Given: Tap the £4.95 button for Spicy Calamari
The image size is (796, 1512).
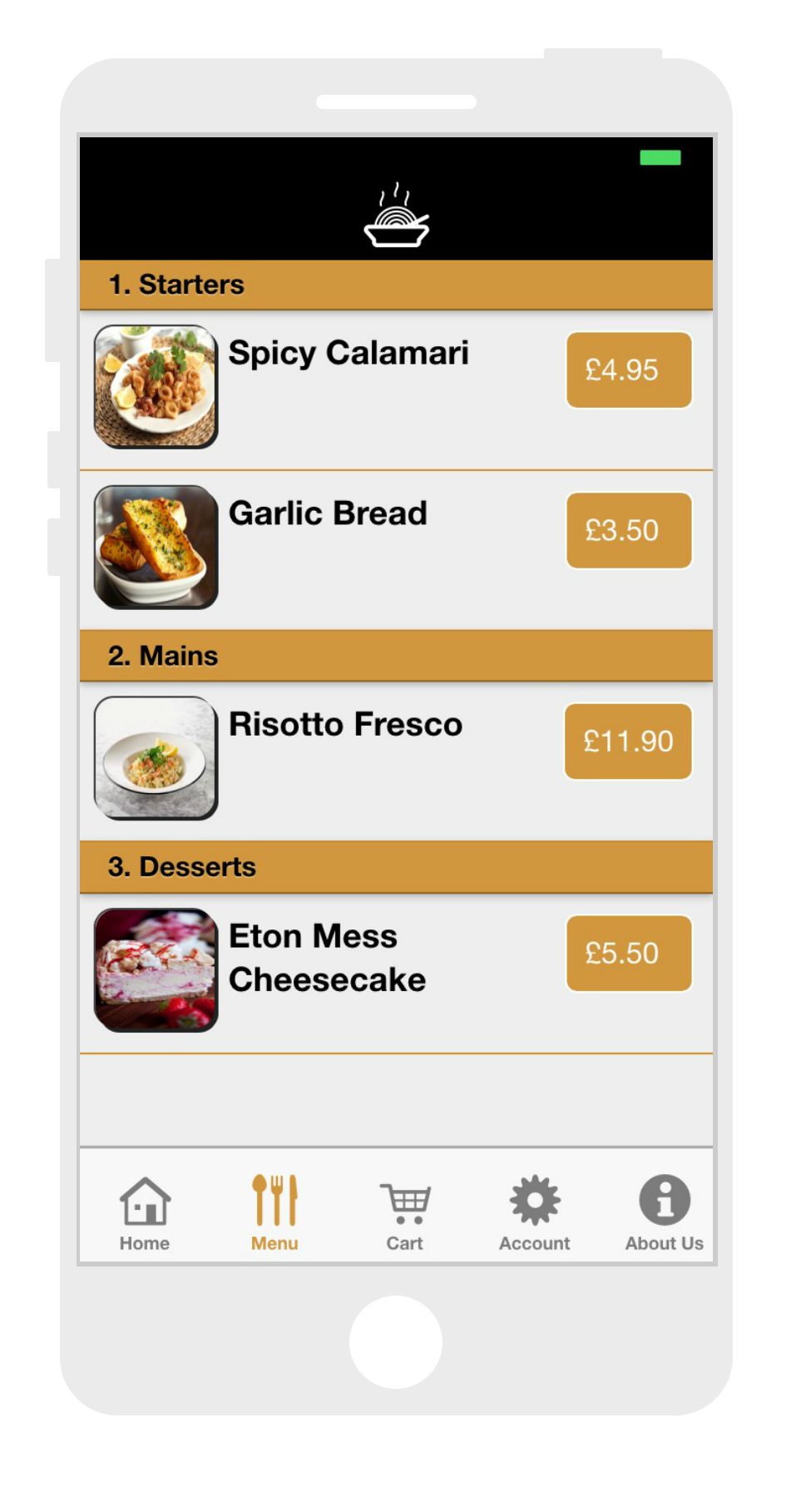Looking at the screenshot, I should pyautogui.click(x=629, y=370).
